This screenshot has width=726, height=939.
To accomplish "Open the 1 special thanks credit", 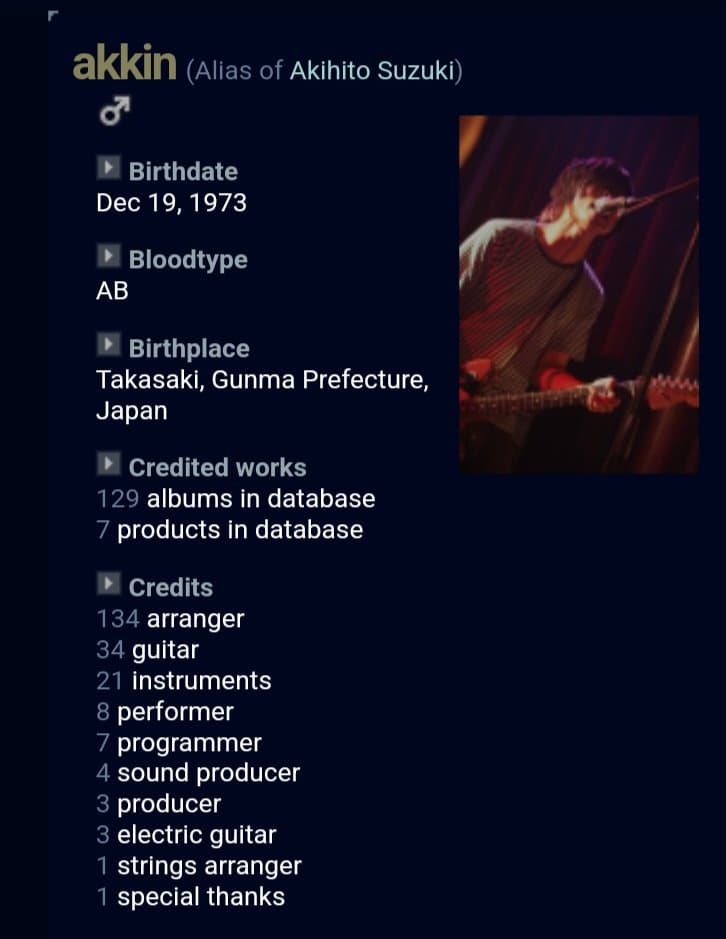I will pyautogui.click(x=190, y=897).
